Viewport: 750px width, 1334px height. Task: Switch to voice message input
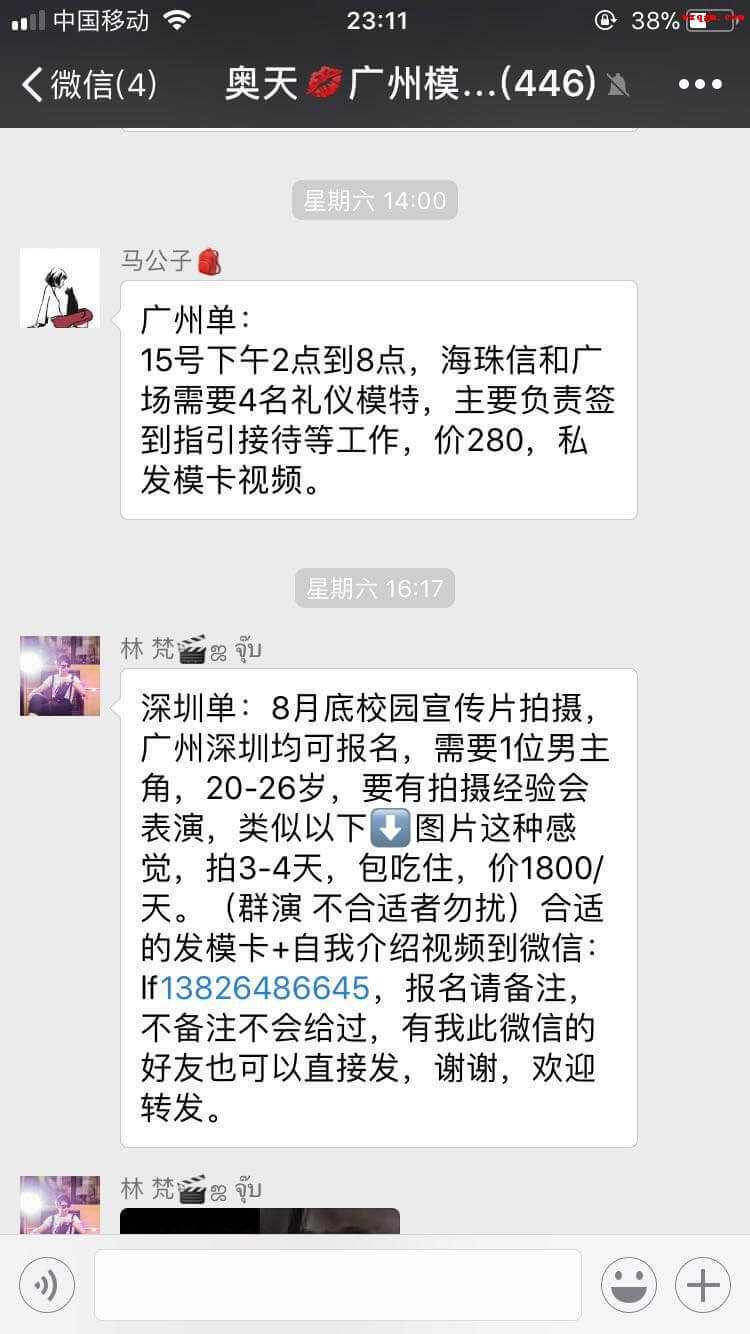pyautogui.click(x=47, y=1285)
